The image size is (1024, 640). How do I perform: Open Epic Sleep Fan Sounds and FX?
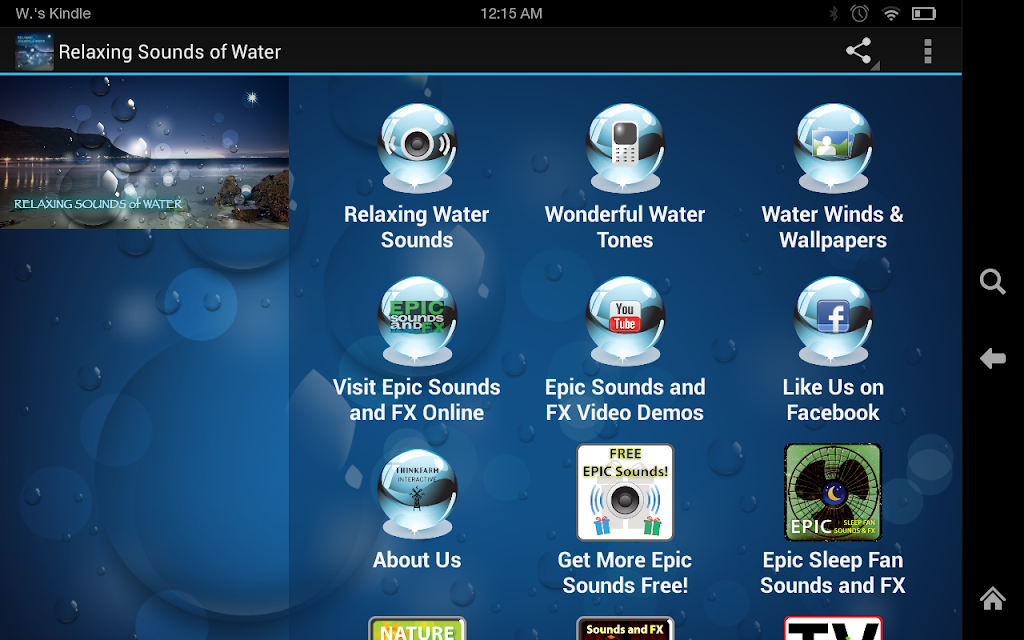(833, 519)
